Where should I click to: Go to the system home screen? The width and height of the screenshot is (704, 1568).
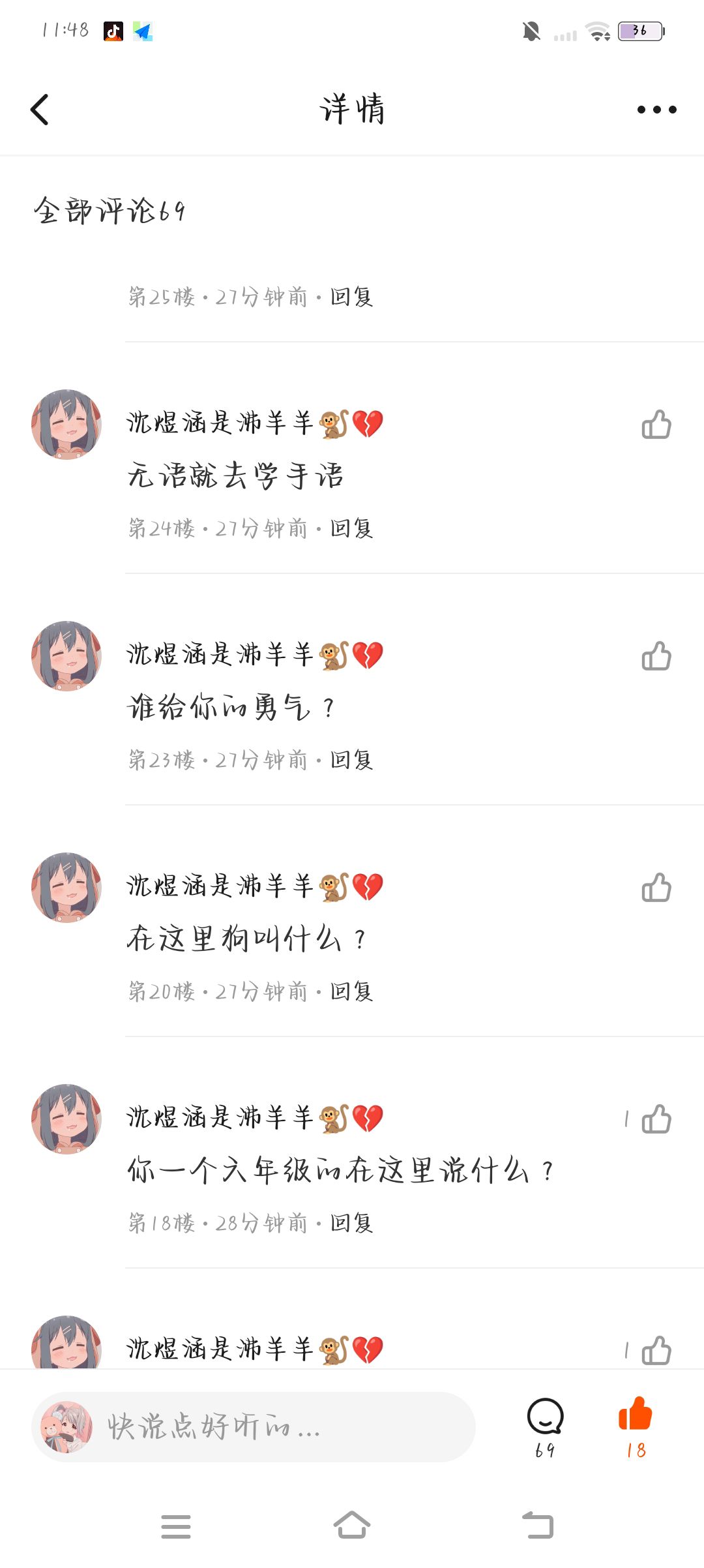click(352, 1526)
